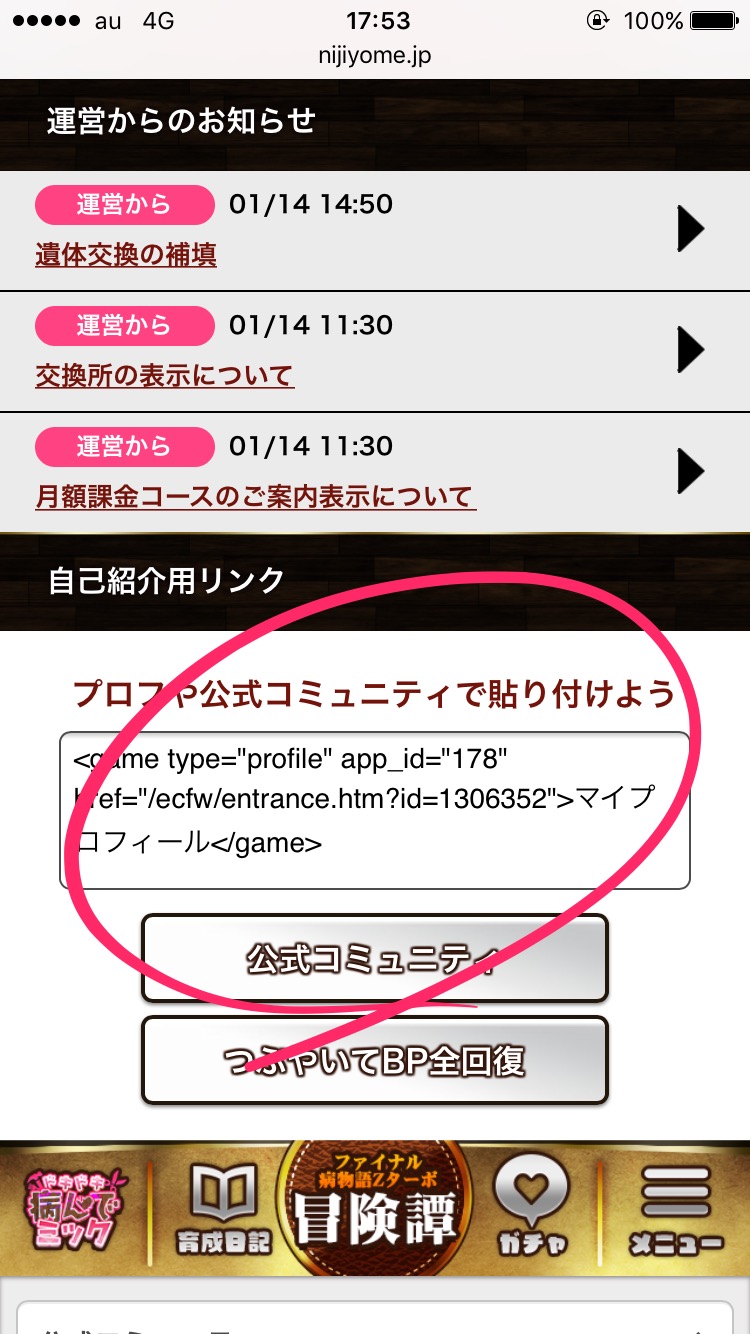Start 冒険譚 from the center badge
The image size is (750, 1334).
(x=374, y=1208)
